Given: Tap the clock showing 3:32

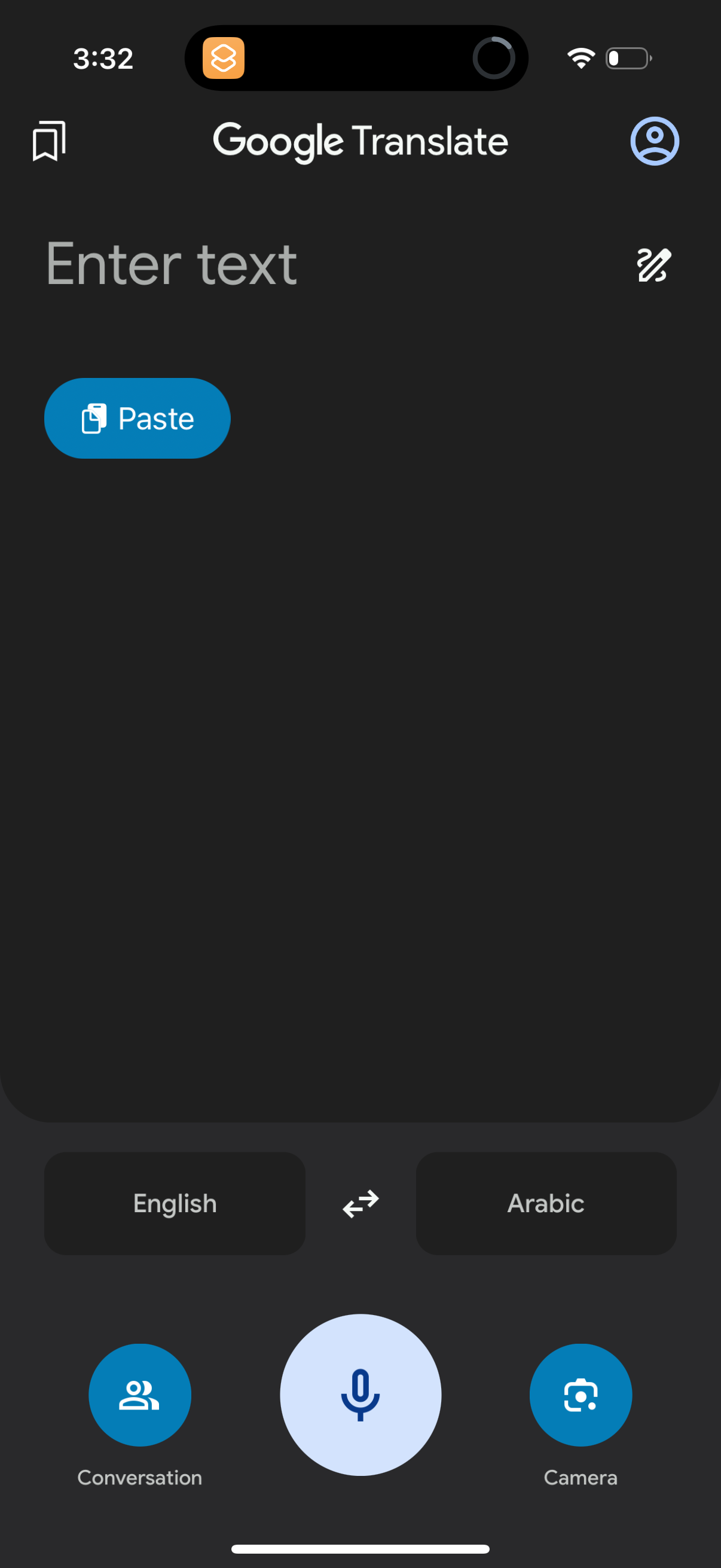Looking at the screenshot, I should coord(102,58).
